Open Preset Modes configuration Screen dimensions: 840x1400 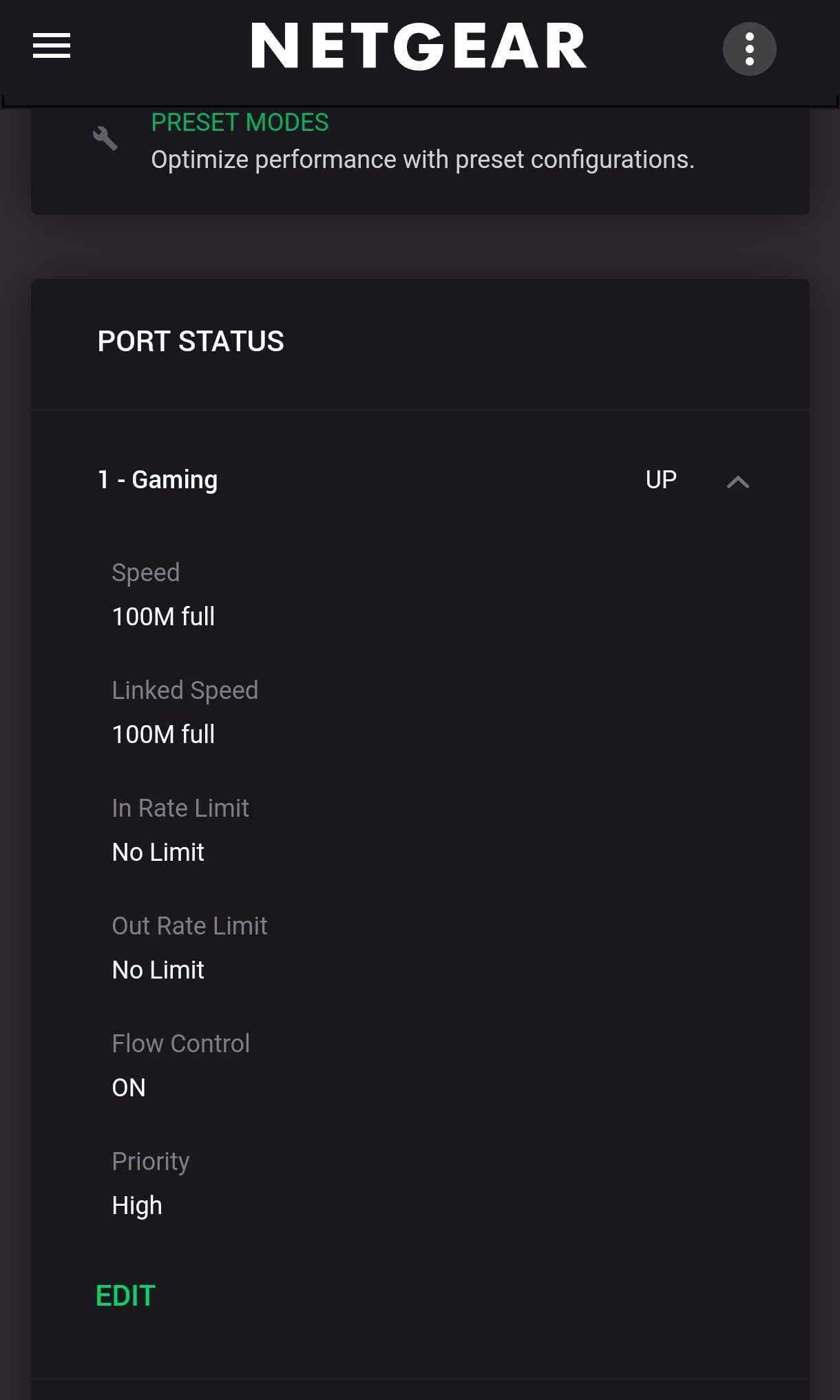(240, 123)
